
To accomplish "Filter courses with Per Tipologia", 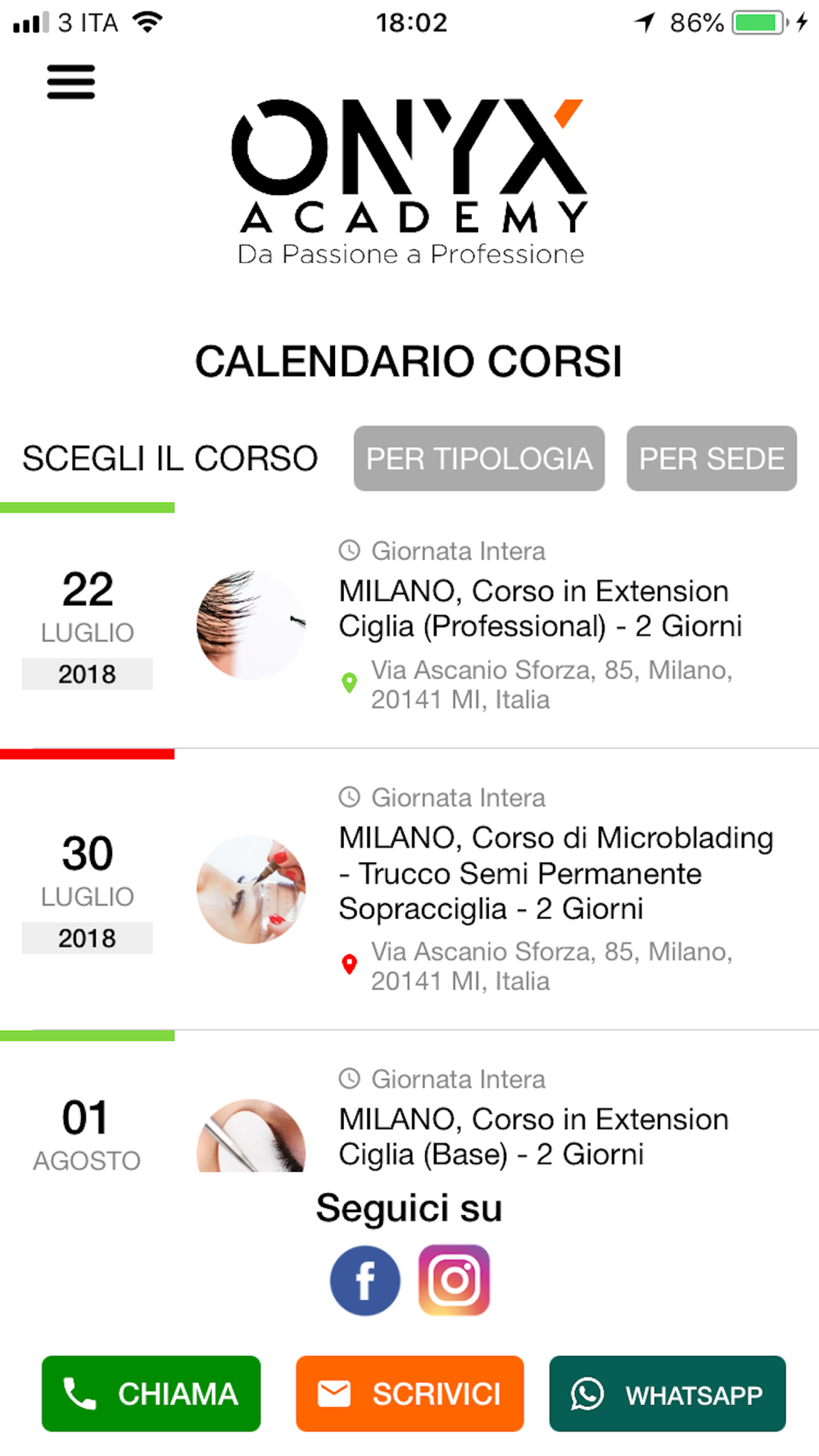I will tap(479, 459).
